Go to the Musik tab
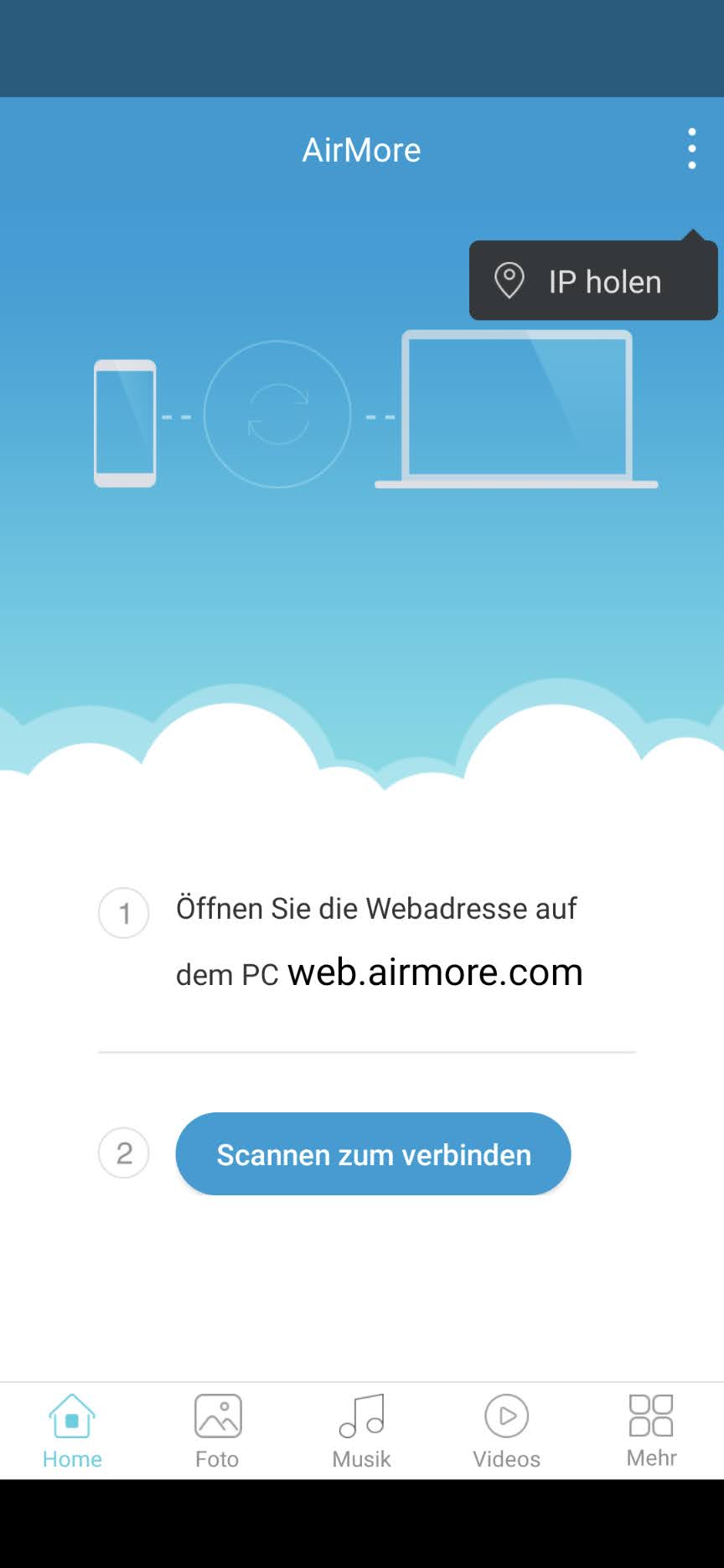The width and height of the screenshot is (724, 1568). coord(361,1431)
